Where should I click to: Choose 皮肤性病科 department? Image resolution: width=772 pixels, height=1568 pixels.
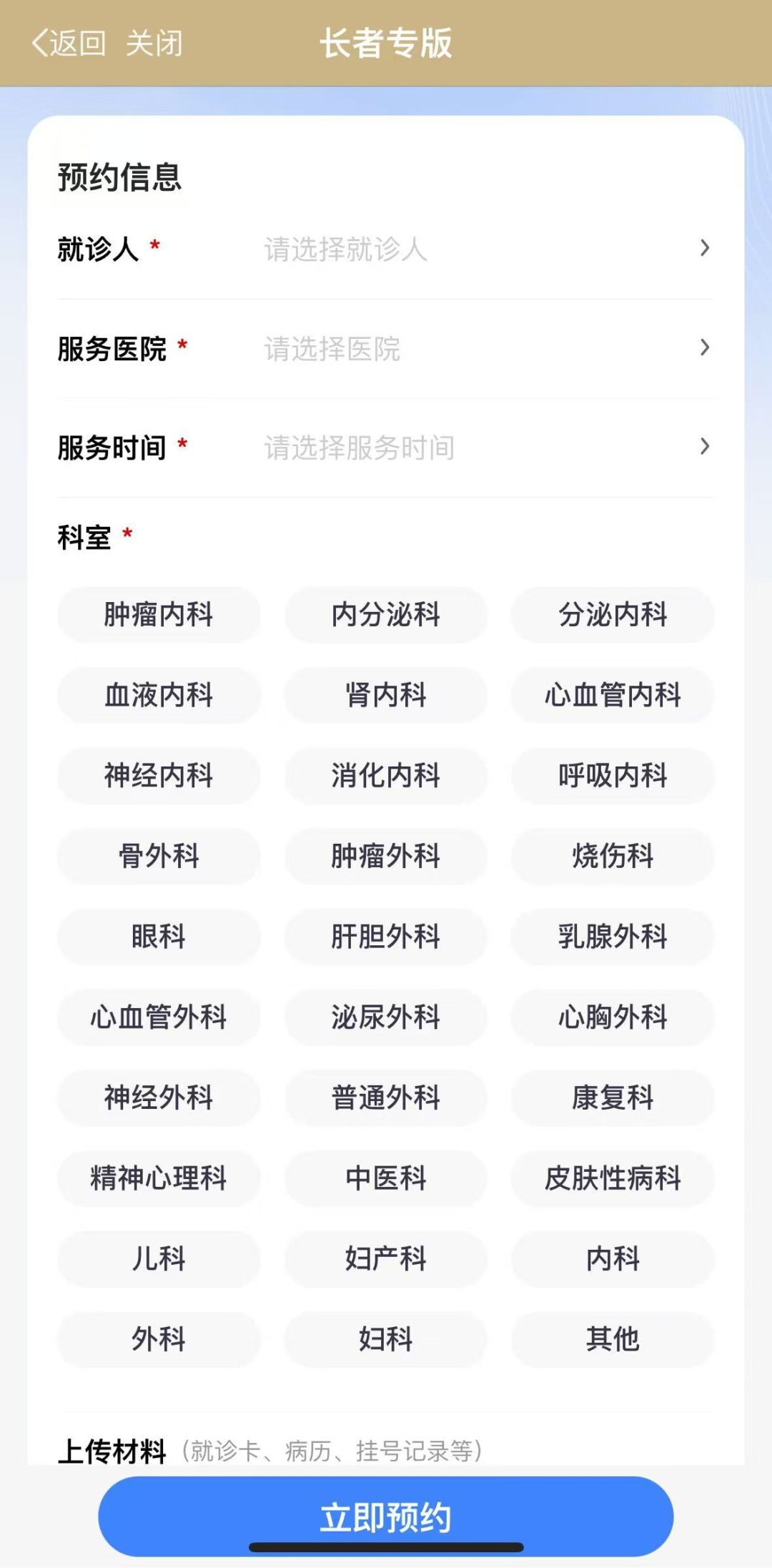(x=613, y=1178)
